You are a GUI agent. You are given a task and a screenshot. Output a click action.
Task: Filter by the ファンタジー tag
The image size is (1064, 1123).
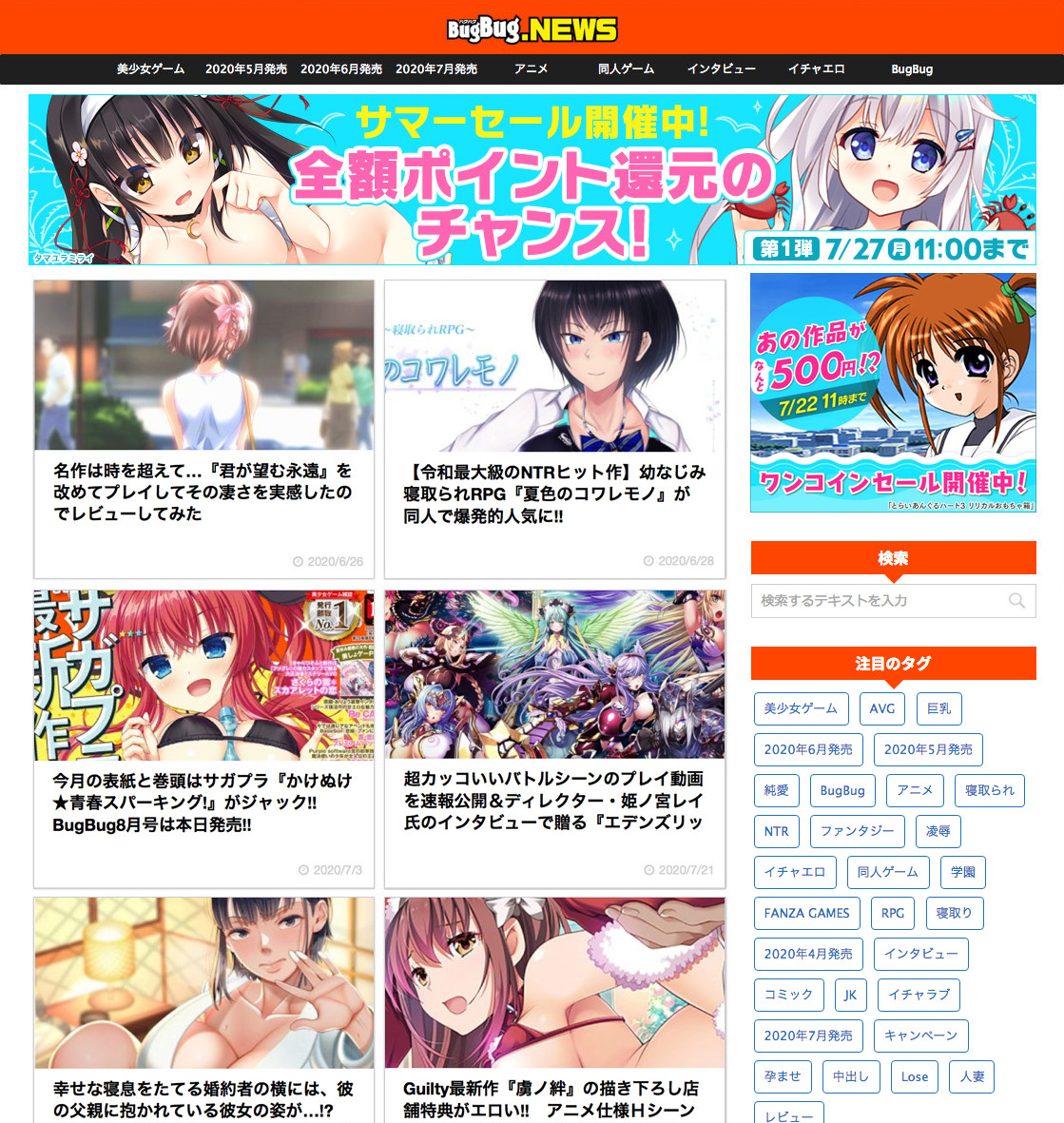(857, 831)
